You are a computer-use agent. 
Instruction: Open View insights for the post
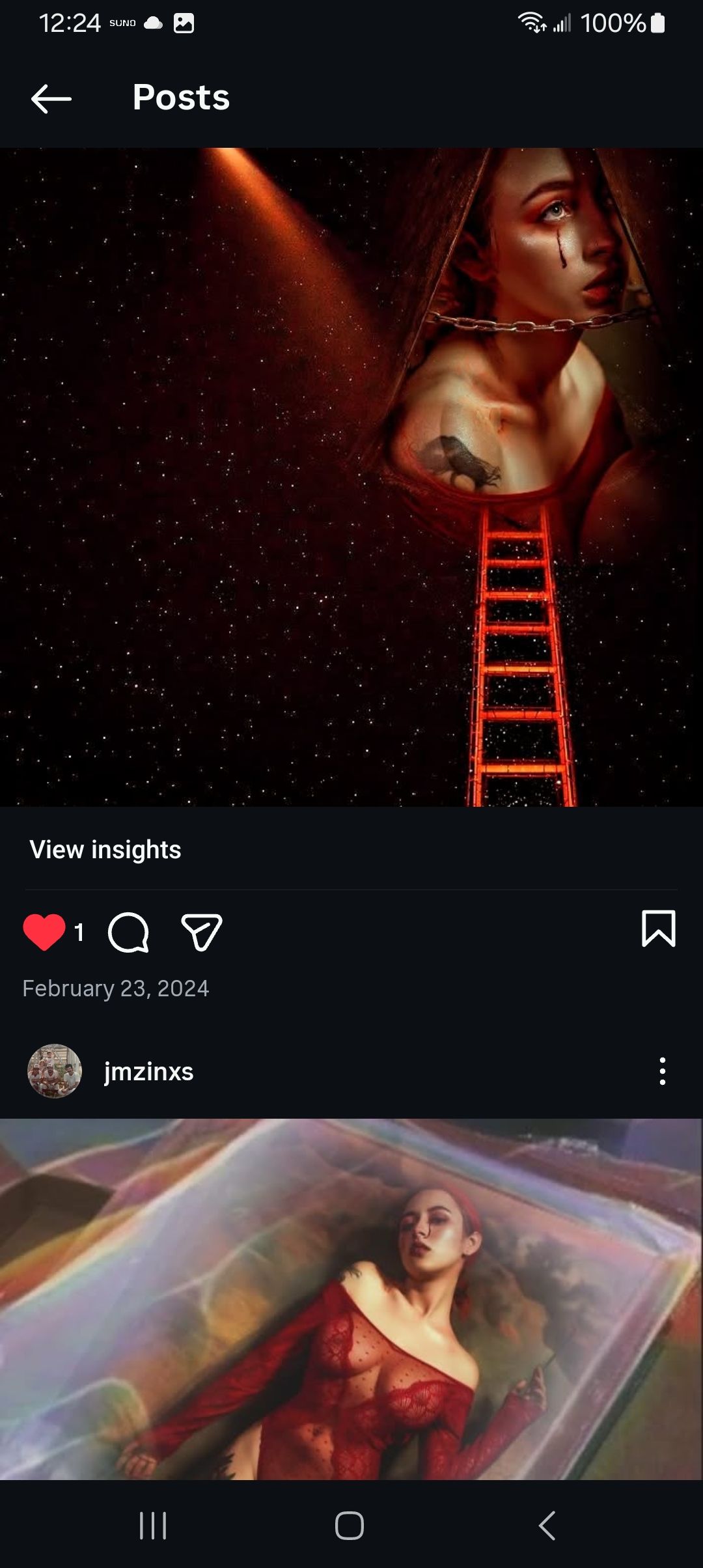coord(105,849)
